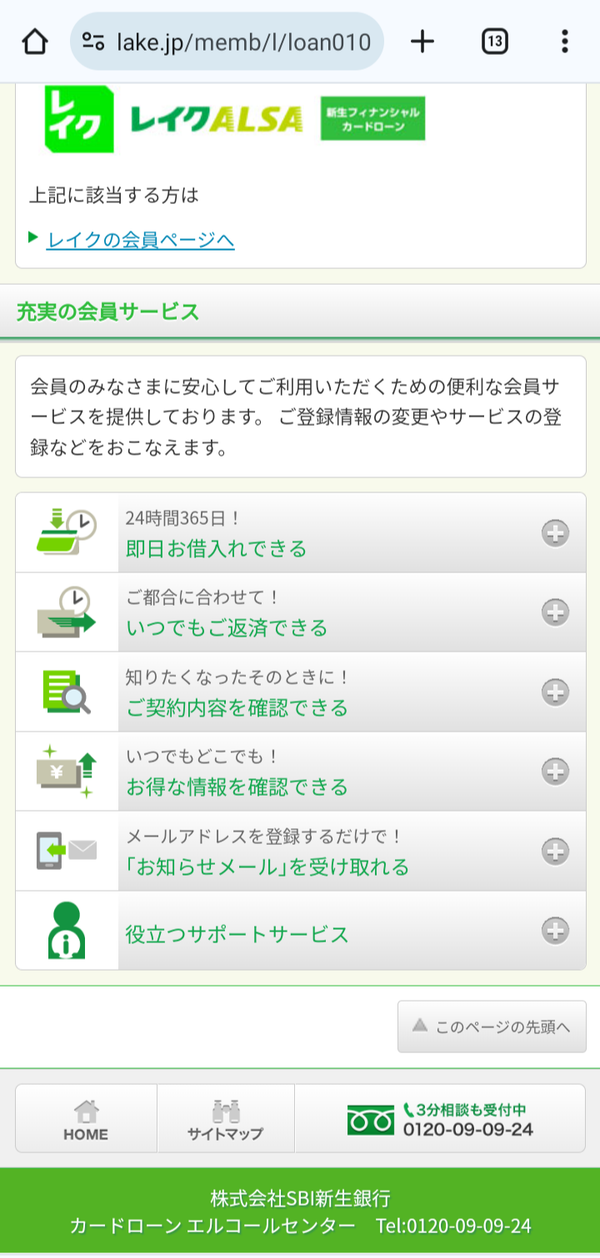Expand the 「お知らせメール」を受け取れる section
600x1258 pixels.
click(x=301, y=851)
